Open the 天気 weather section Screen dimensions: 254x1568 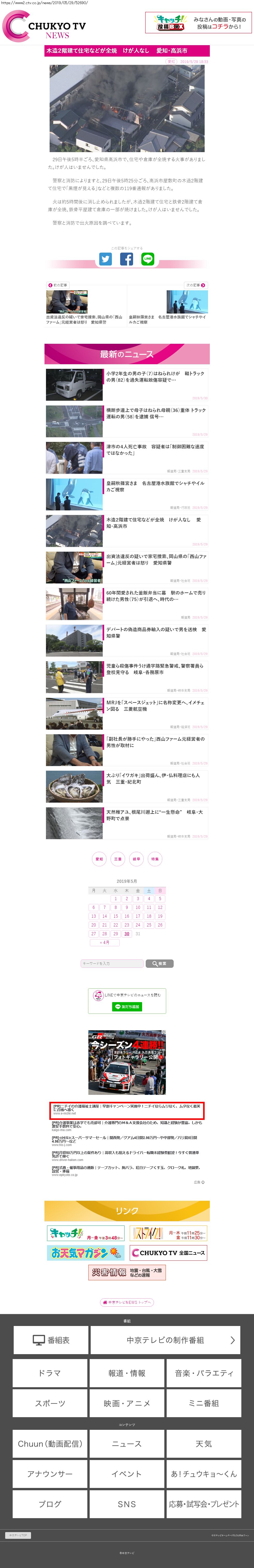203,1443
